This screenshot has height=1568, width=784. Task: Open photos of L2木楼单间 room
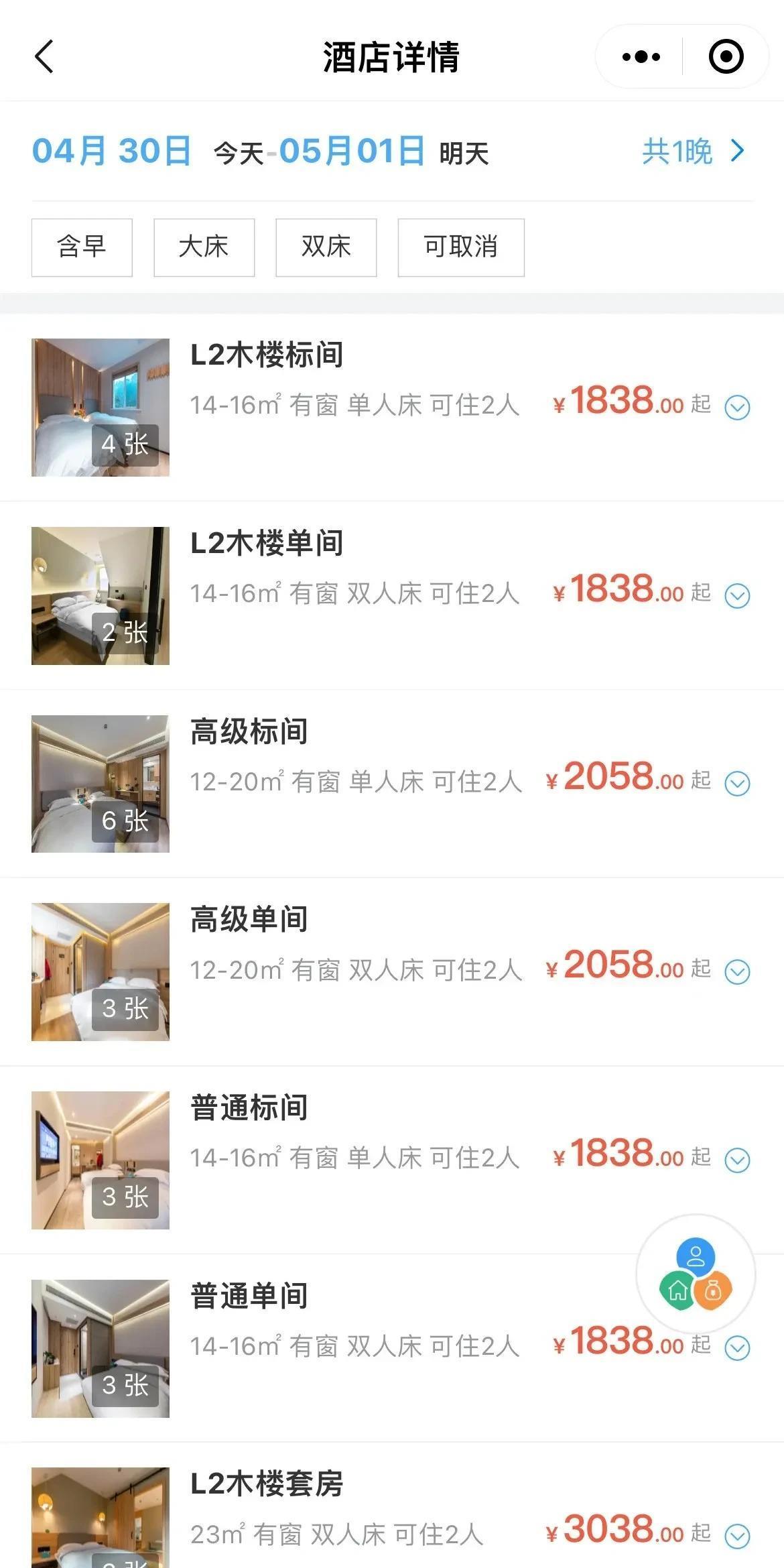coord(101,596)
